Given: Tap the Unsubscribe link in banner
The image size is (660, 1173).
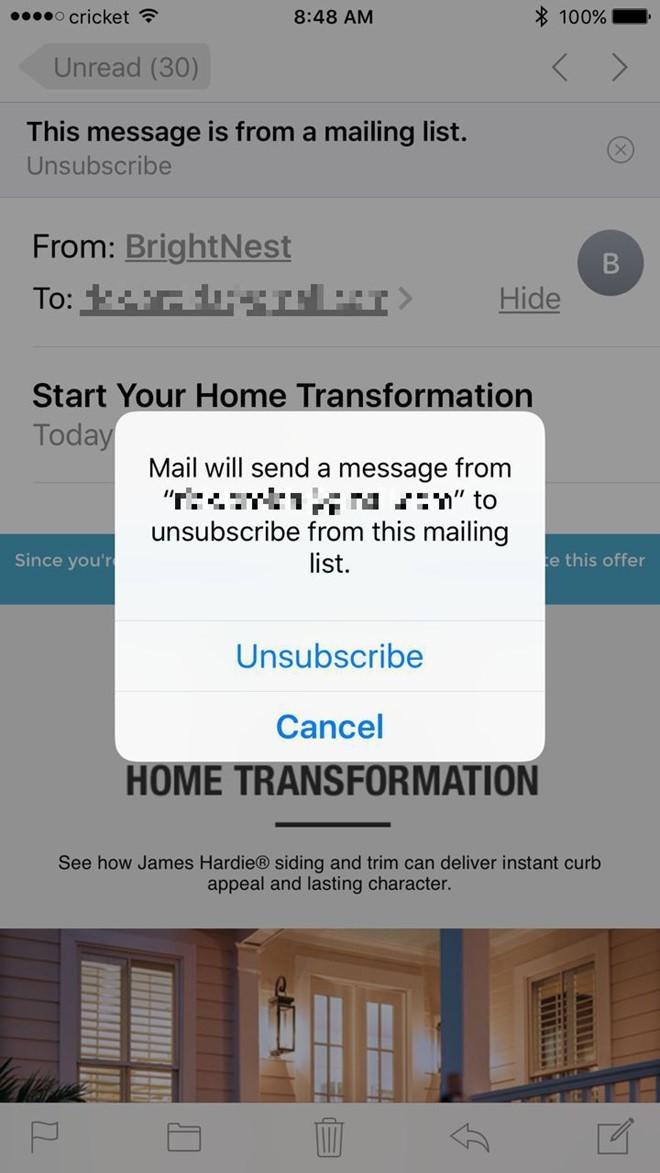Looking at the screenshot, I should click(x=99, y=166).
